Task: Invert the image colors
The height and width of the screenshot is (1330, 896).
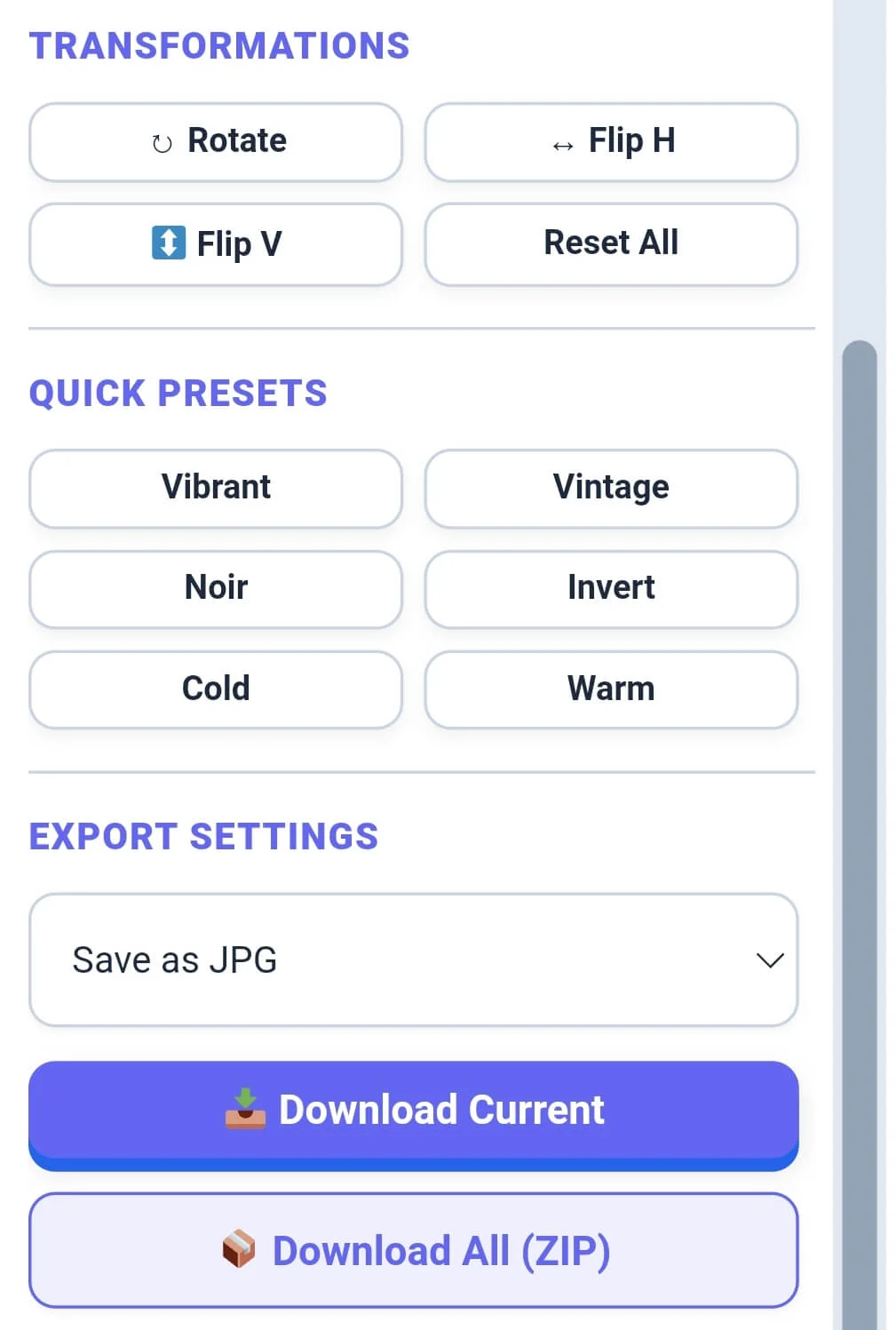Action: pyautogui.click(x=611, y=587)
